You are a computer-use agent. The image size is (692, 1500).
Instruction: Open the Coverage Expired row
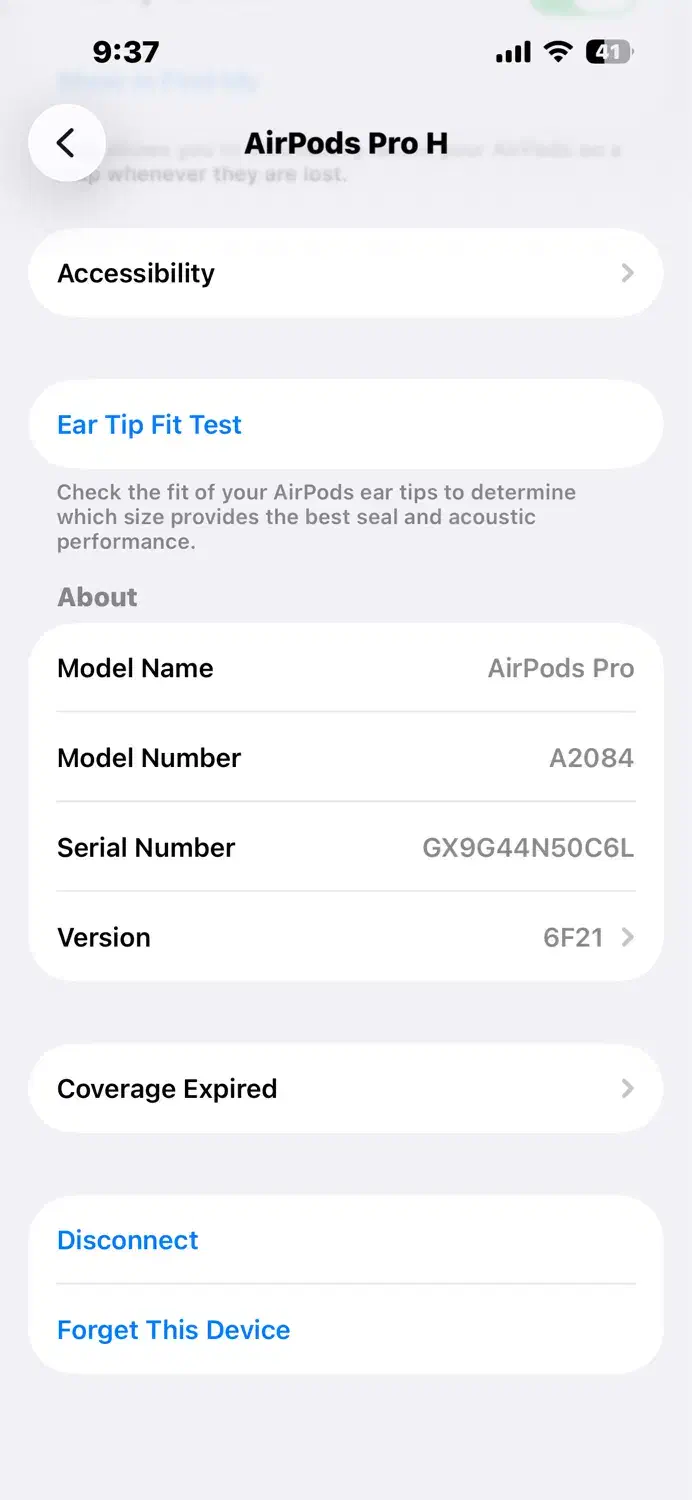(345, 1088)
